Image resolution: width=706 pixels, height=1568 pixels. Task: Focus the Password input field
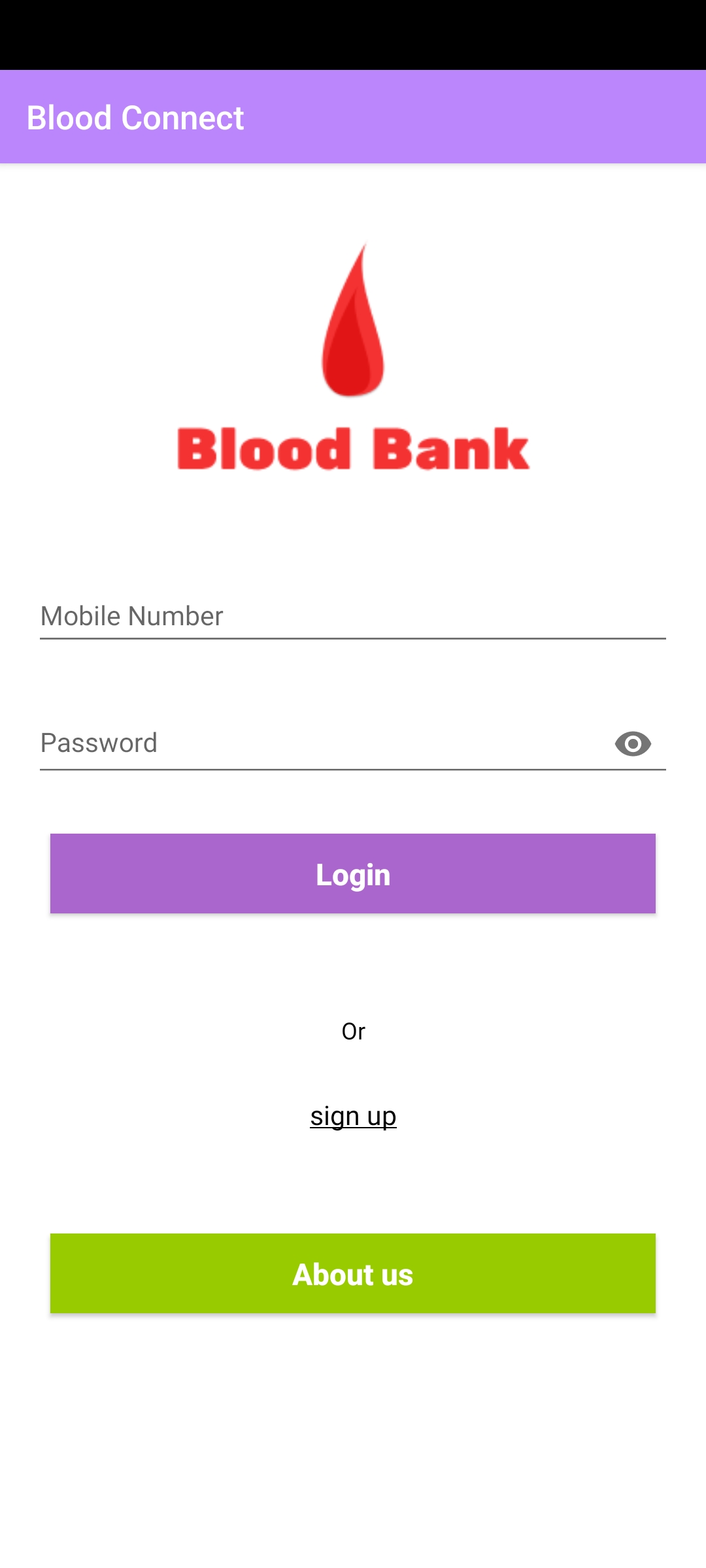(x=294, y=743)
